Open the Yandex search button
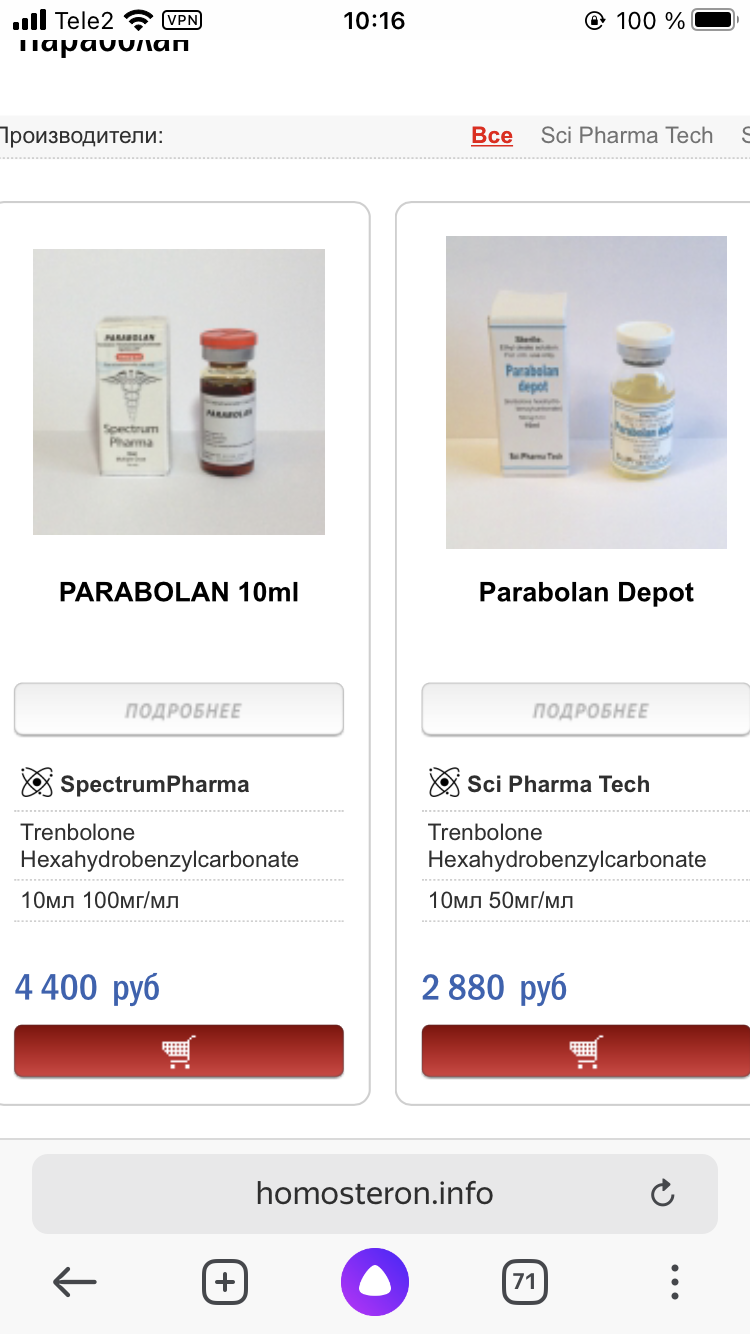 coord(374,1281)
